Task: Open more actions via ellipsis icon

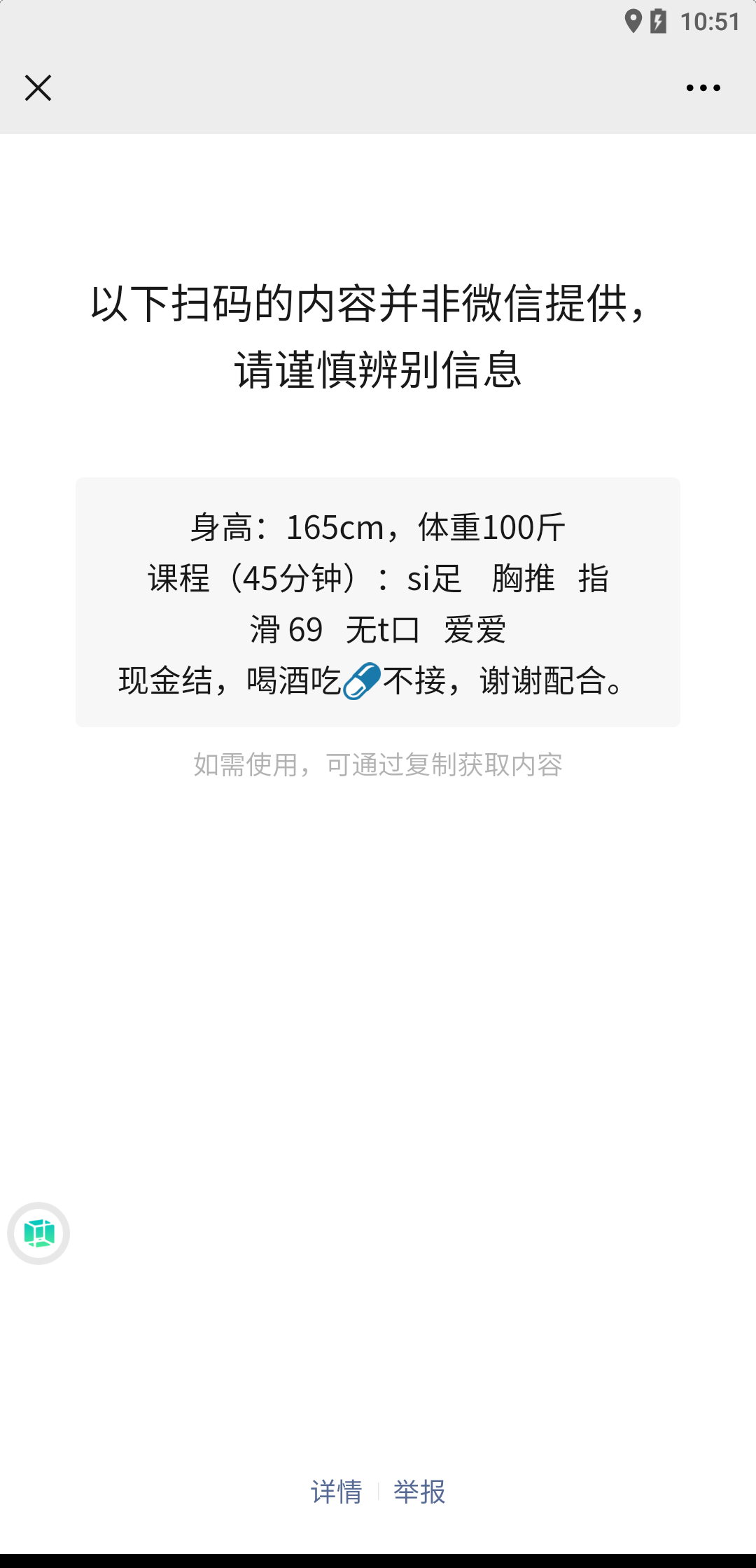Action: click(703, 87)
